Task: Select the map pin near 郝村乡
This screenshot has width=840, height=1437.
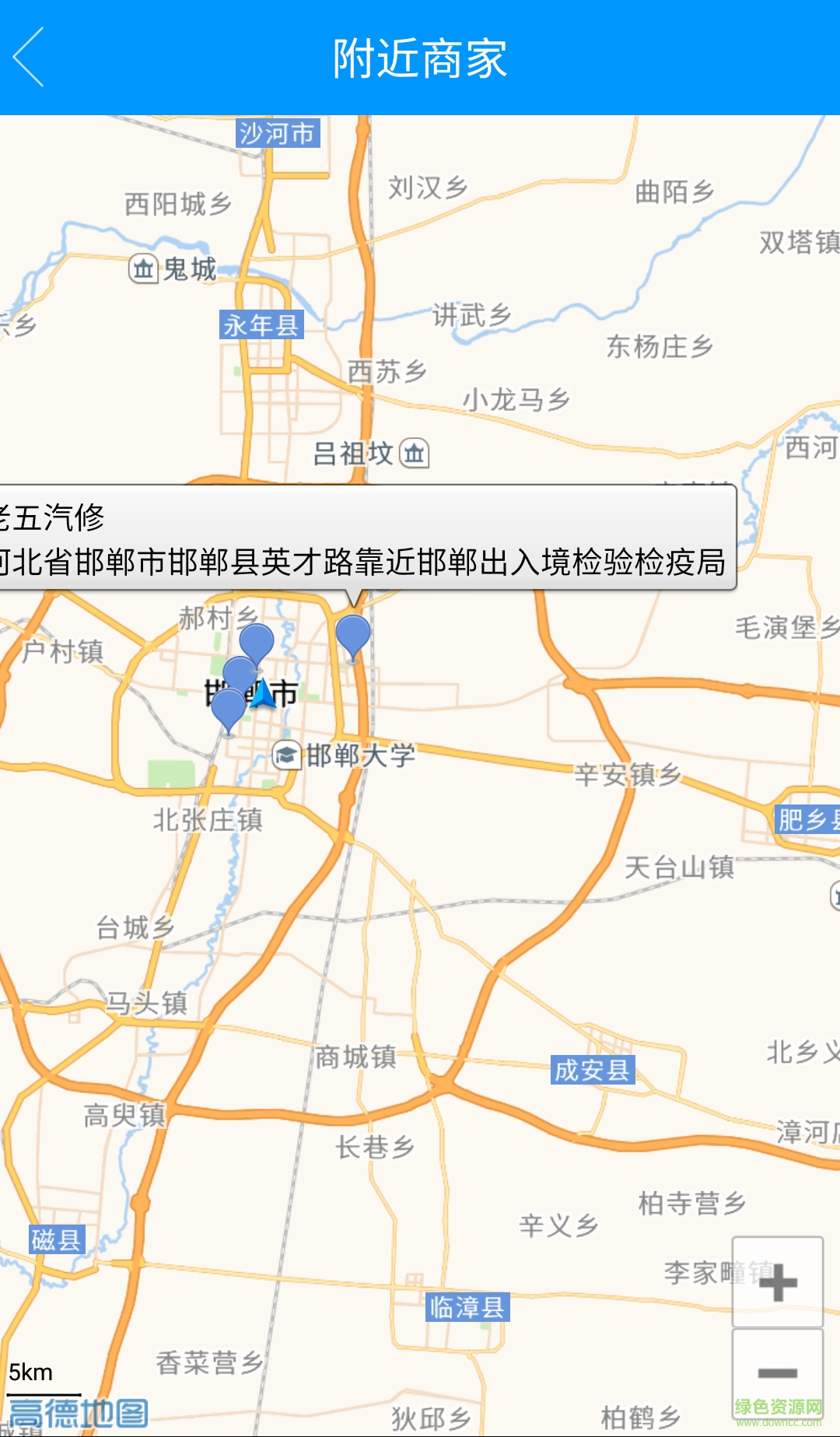Action: pos(256,643)
